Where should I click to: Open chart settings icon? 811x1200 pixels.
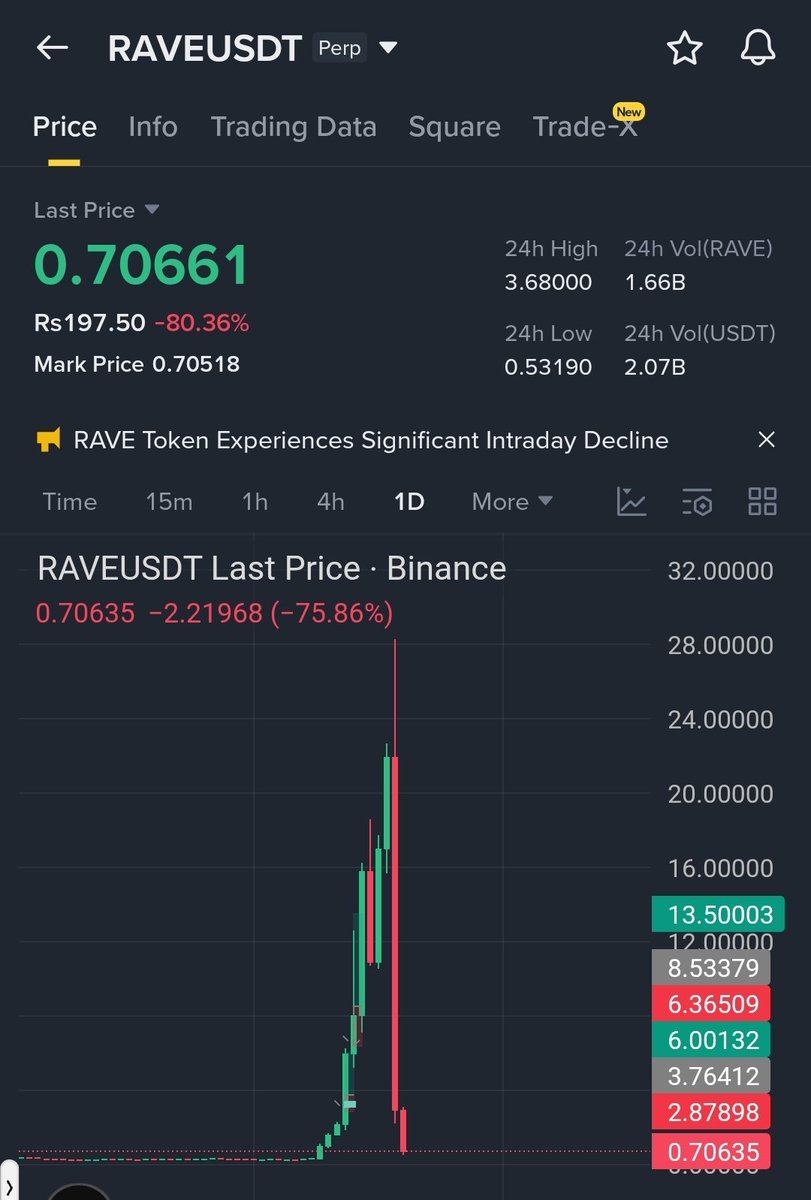pyautogui.click(x=697, y=502)
